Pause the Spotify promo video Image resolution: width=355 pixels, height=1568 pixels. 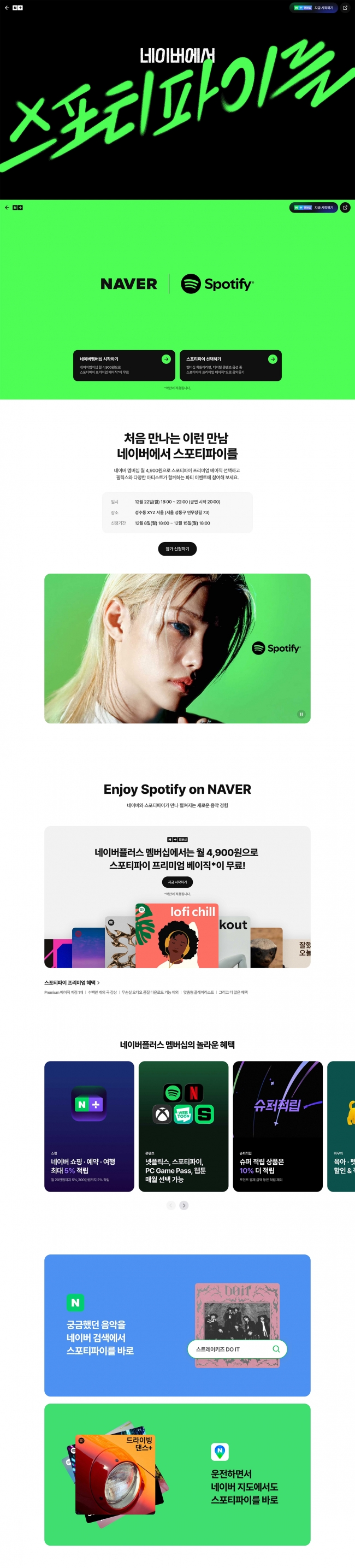click(x=301, y=714)
